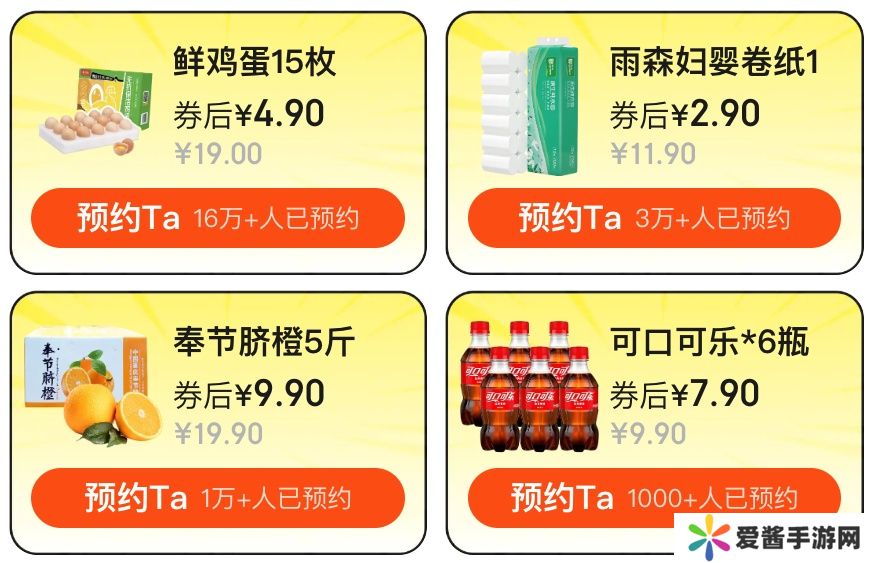The image size is (874, 563).
Task: Reserve the 奉节脐橙5斤 offer
Action: (217, 497)
